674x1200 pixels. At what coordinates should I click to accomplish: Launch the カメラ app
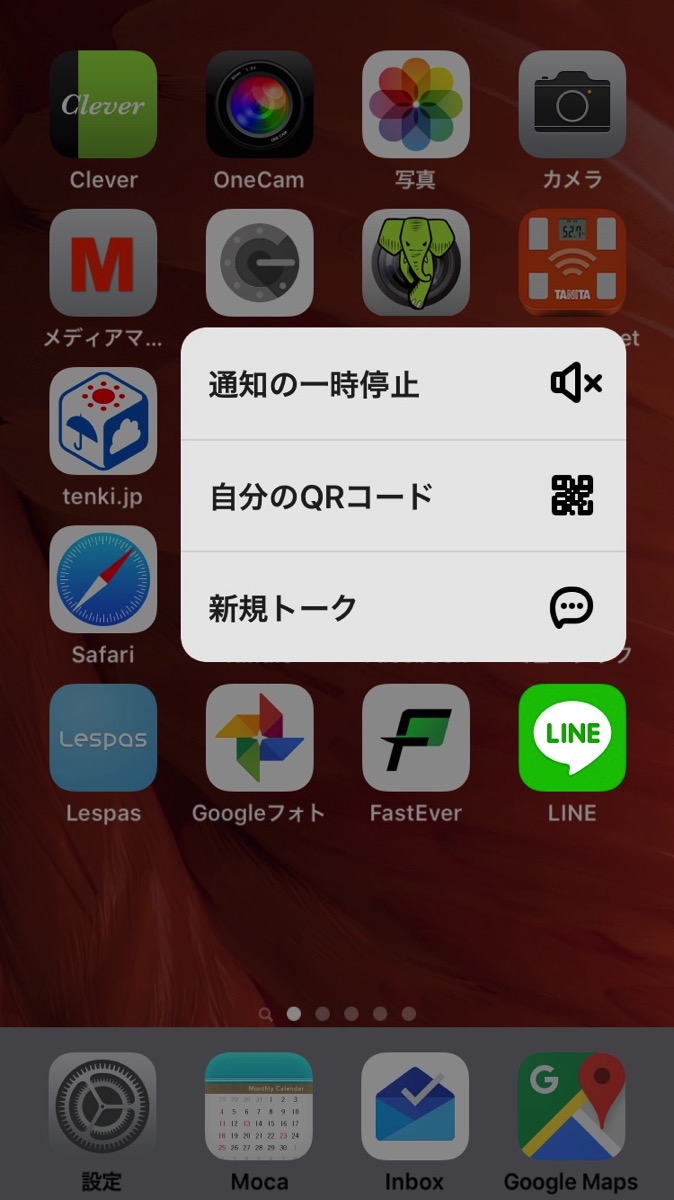pos(572,105)
